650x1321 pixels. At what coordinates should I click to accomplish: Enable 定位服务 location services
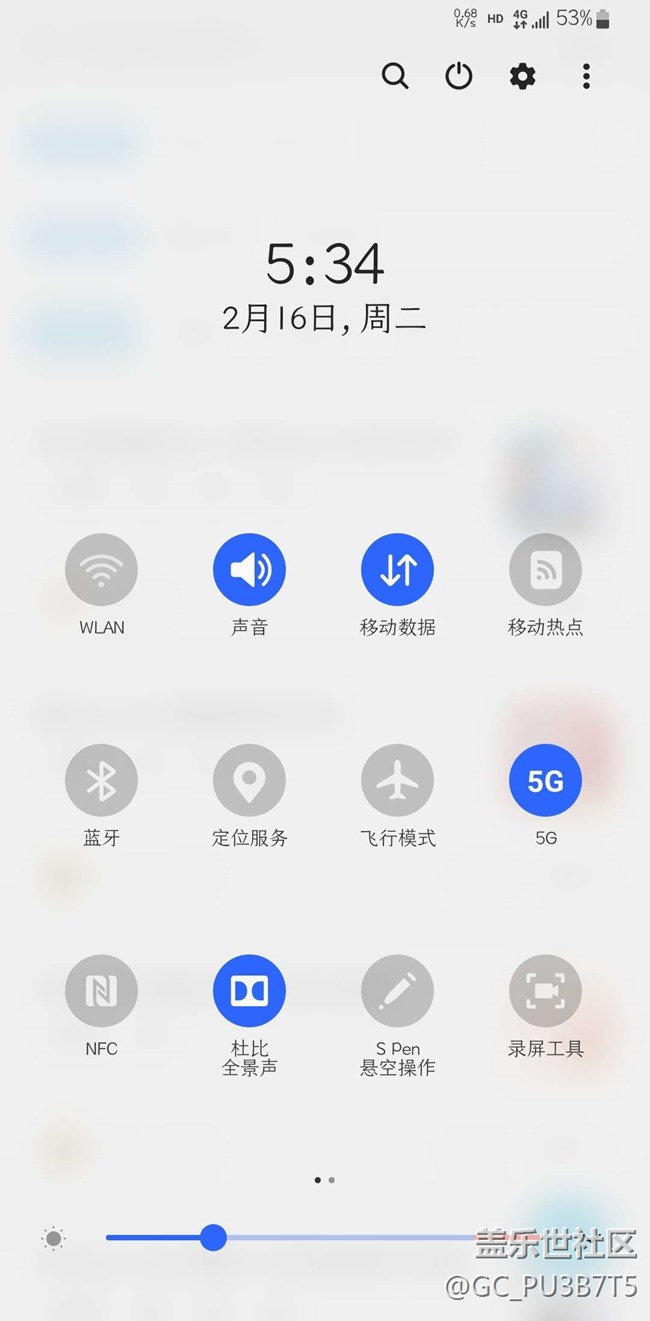click(x=249, y=781)
